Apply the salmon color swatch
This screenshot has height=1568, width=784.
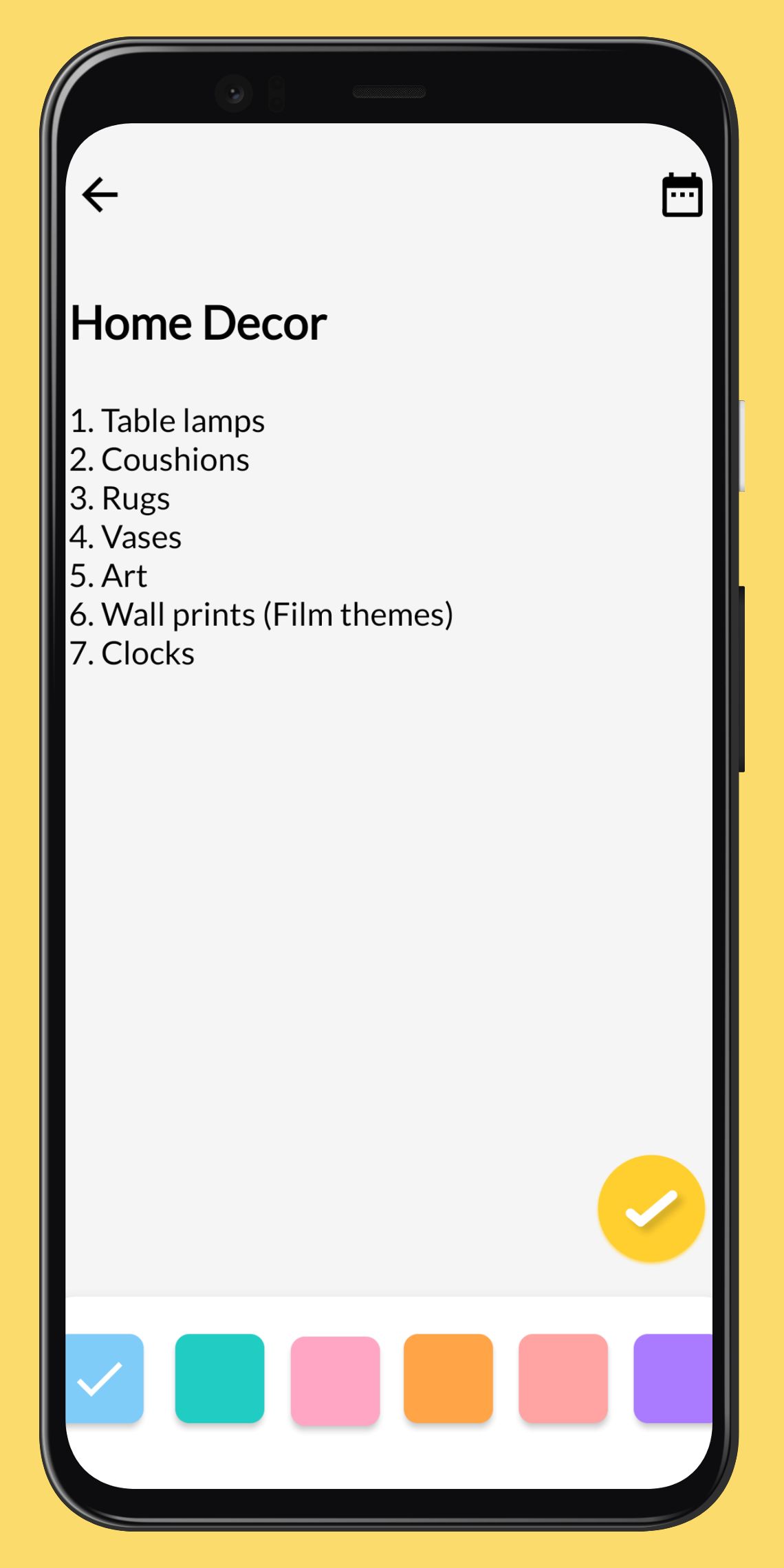tap(563, 1378)
